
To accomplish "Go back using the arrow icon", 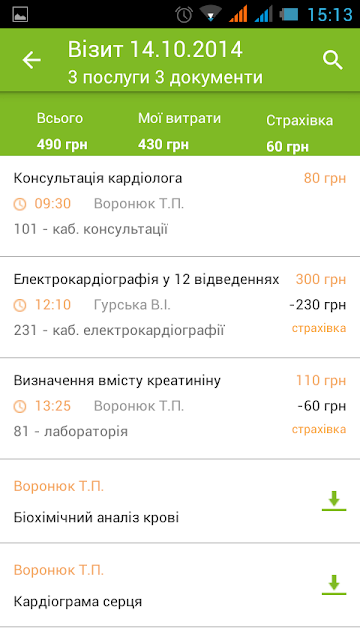I will (31, 60).
